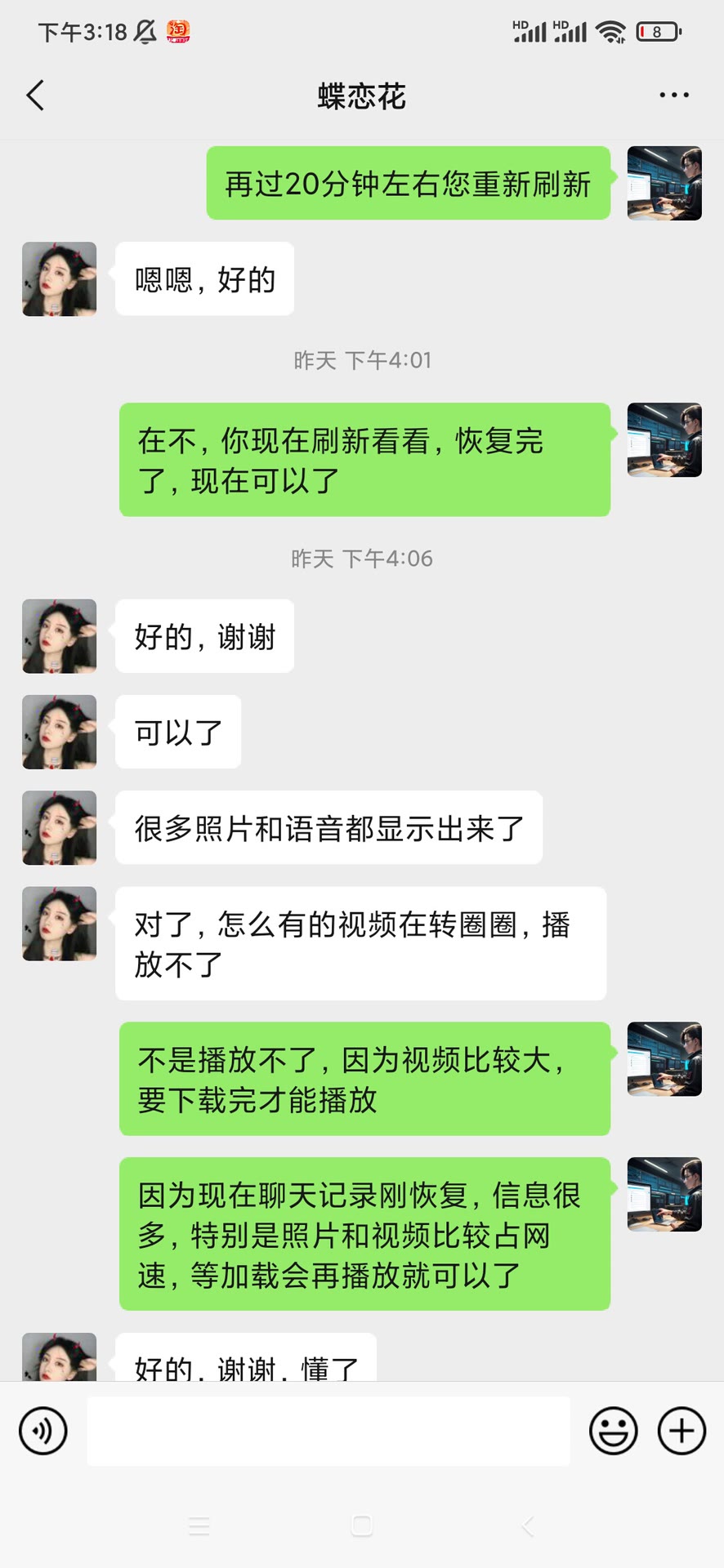
Task: Tap the contact's avatar next to 好的，谢谢
Action: point(58,636)
